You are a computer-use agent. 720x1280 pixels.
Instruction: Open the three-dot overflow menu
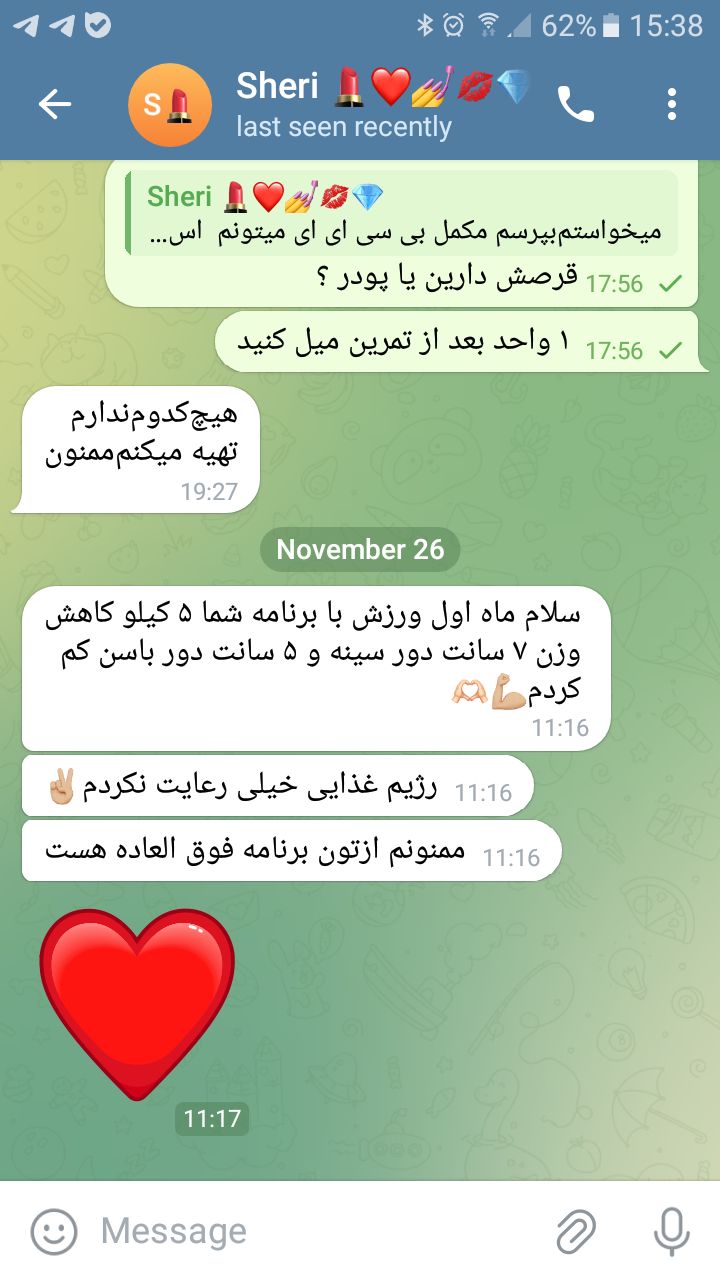(671, 104)
